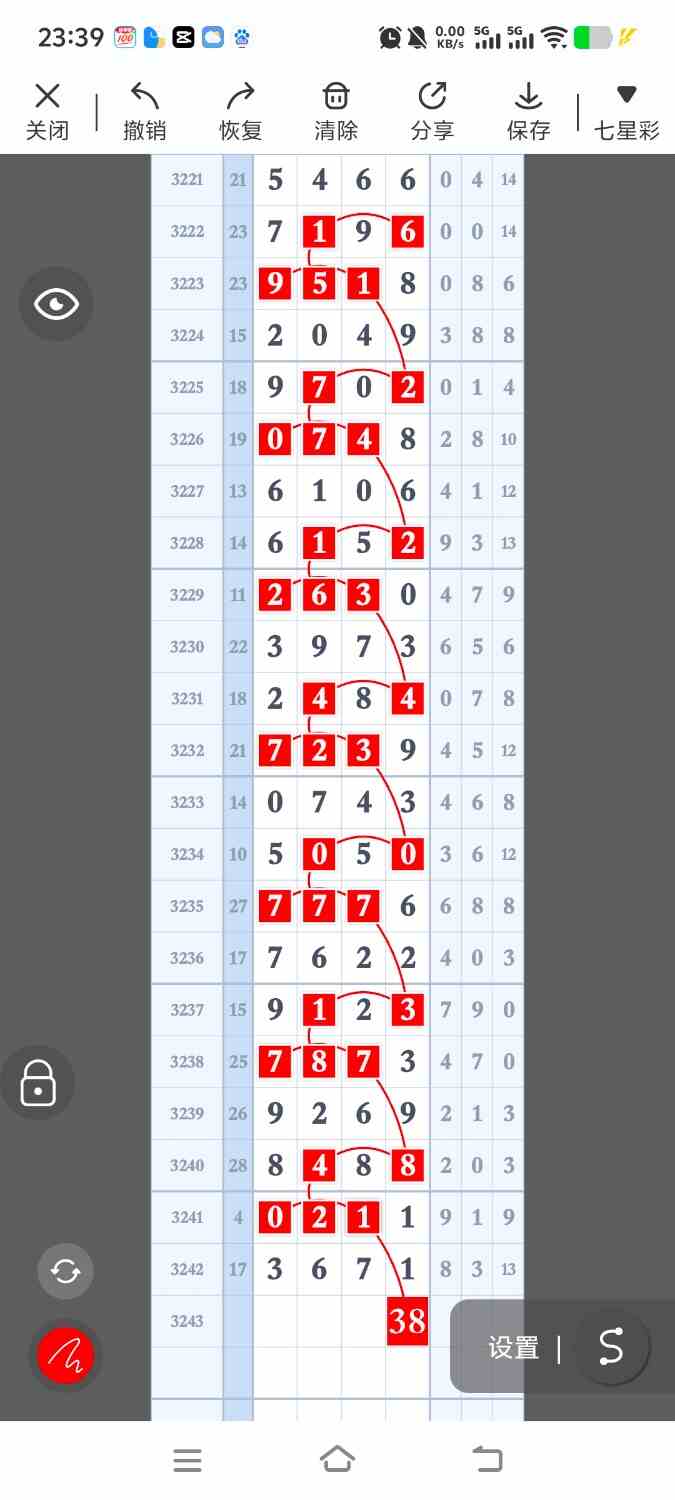
Task: Refresh the chart data
Action: click(65, 1271)
